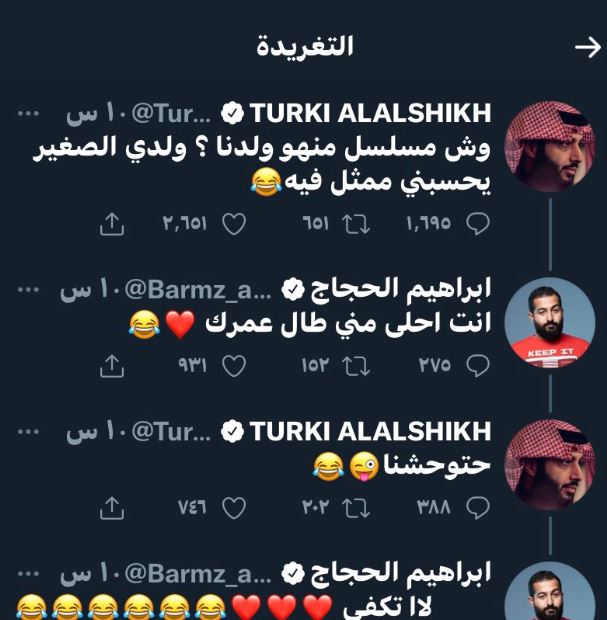The width and height of the screenshot is (607, 620).
Task: Open the profile picture of ابراهيم الحجاج on 'انت احلى مني'
Action: (549, 320)
